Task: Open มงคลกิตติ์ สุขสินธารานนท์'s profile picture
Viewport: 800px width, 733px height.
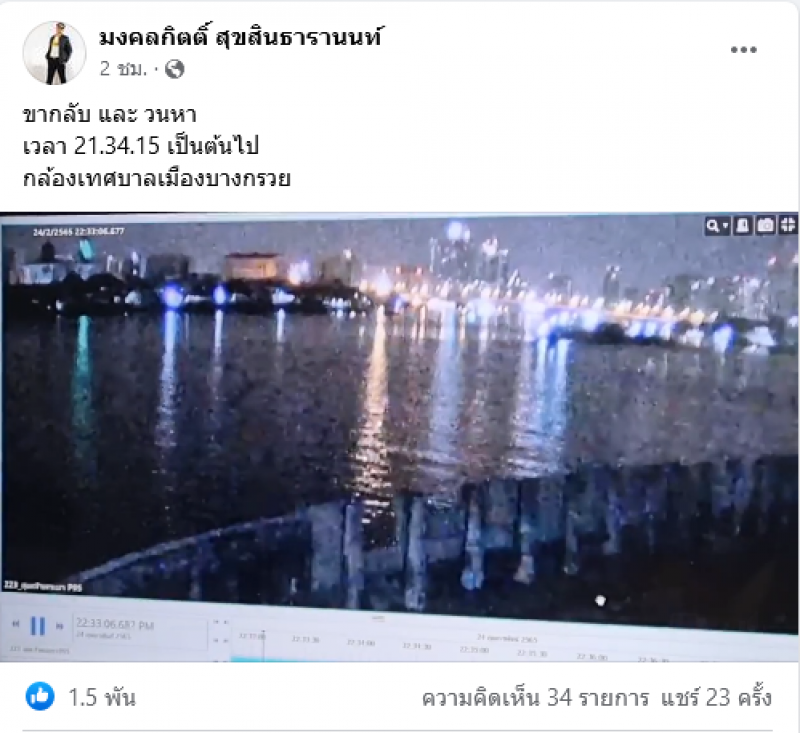Action: (55, 52)
